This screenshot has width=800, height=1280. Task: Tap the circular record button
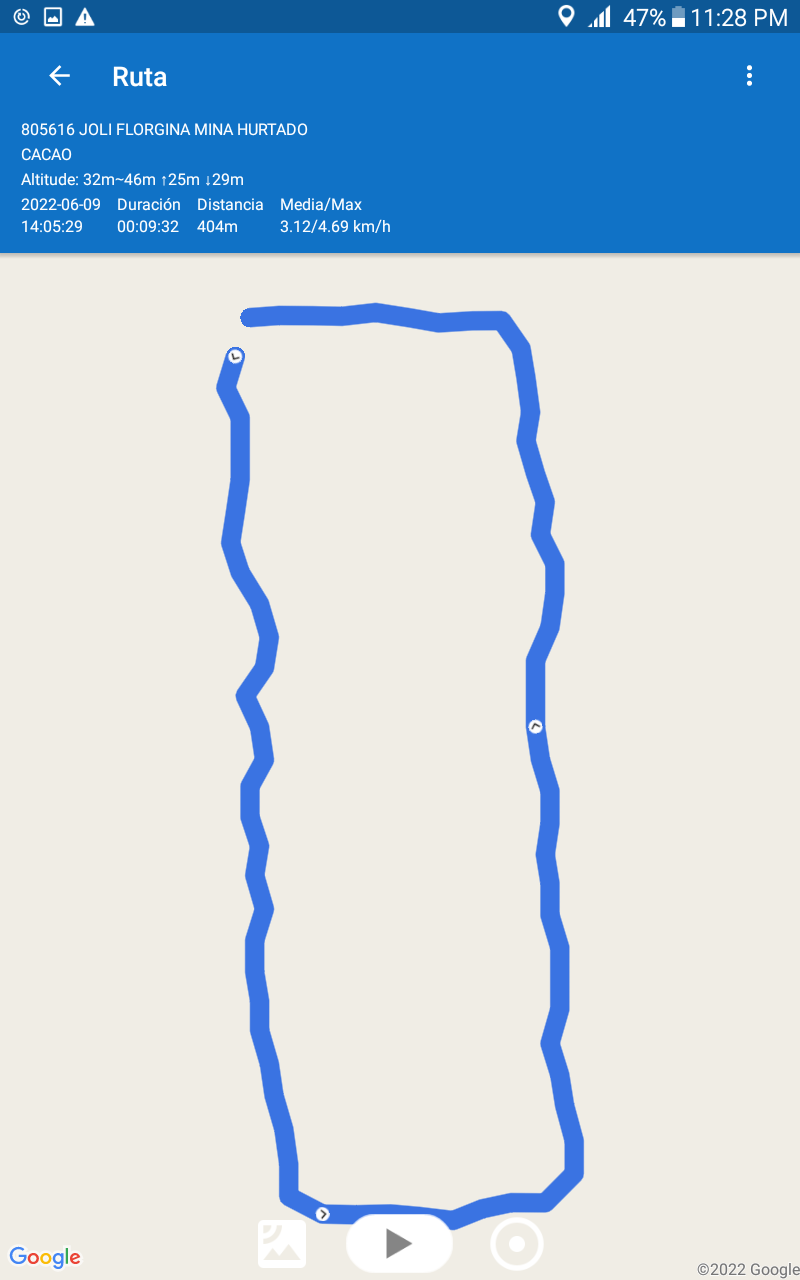pos(517,1245)
